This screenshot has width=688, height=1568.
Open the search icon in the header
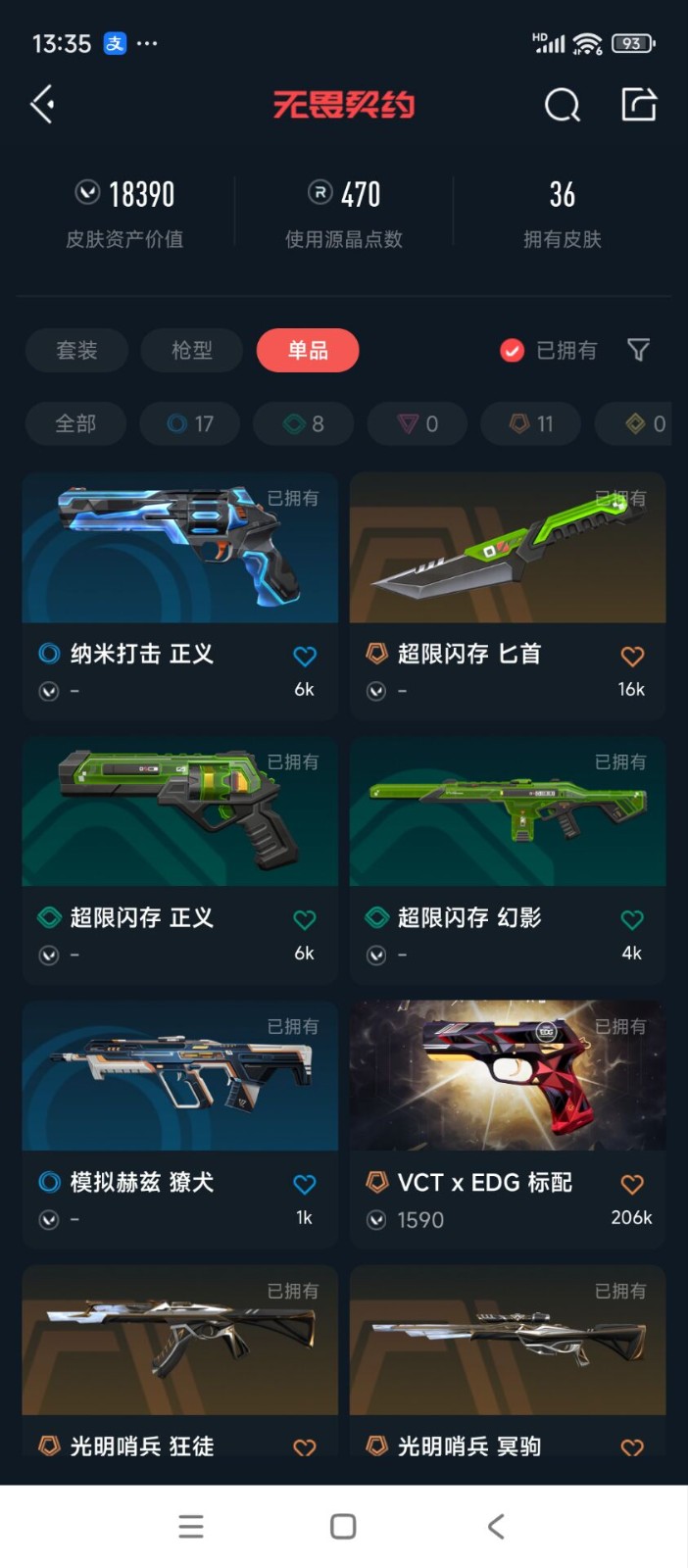[562, 104]
